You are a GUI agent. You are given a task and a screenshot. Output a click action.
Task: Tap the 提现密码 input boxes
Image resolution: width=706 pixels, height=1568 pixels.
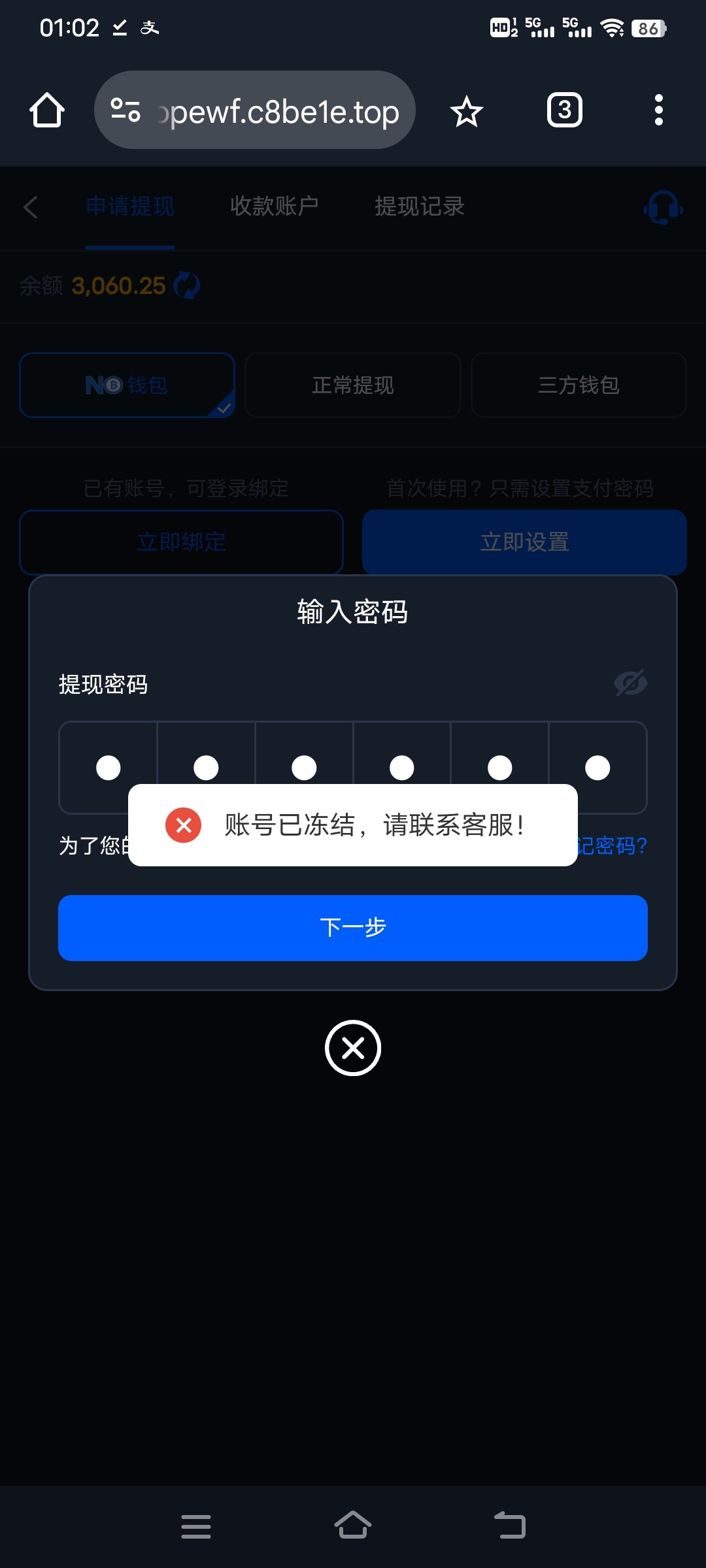click(353, 768)
